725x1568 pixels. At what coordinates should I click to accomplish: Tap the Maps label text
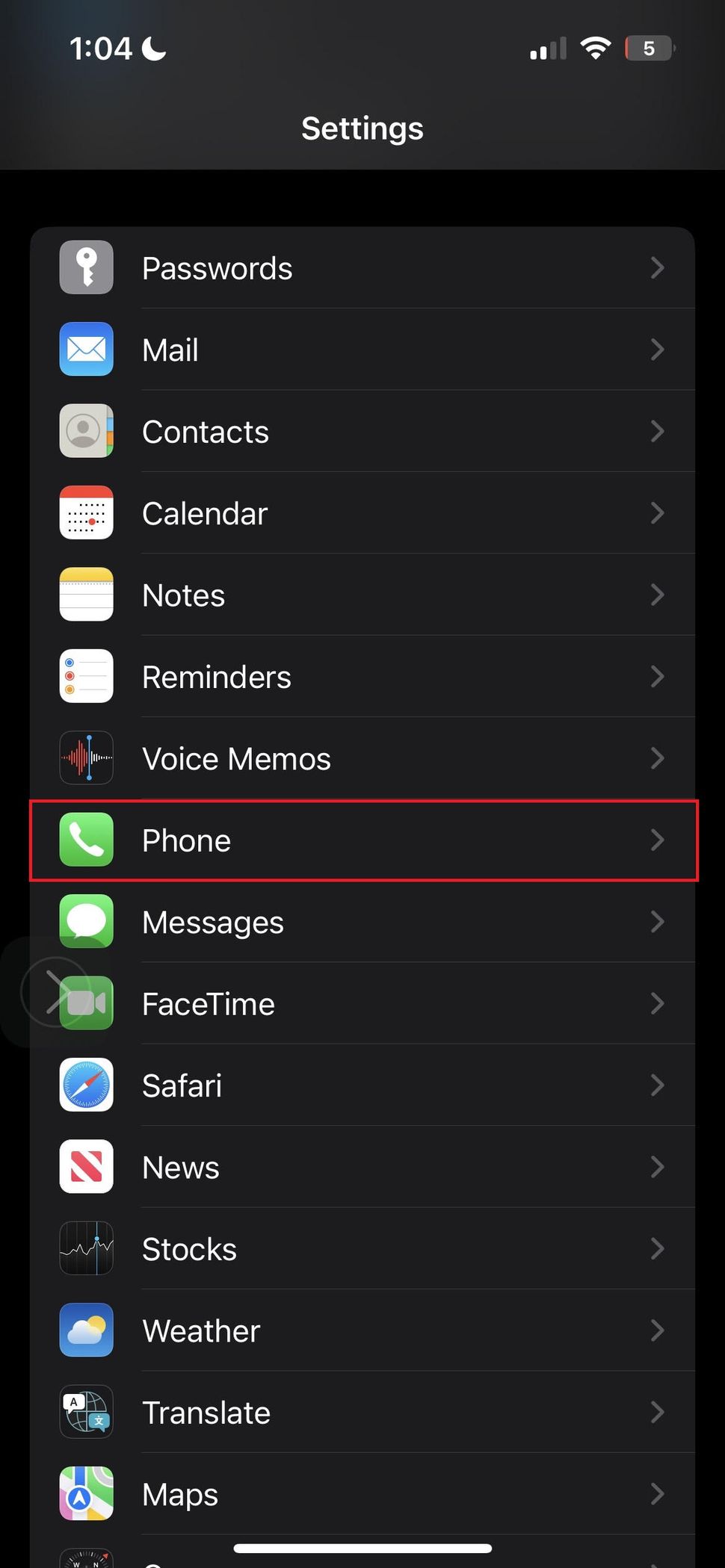click(x=179, y=1494)
